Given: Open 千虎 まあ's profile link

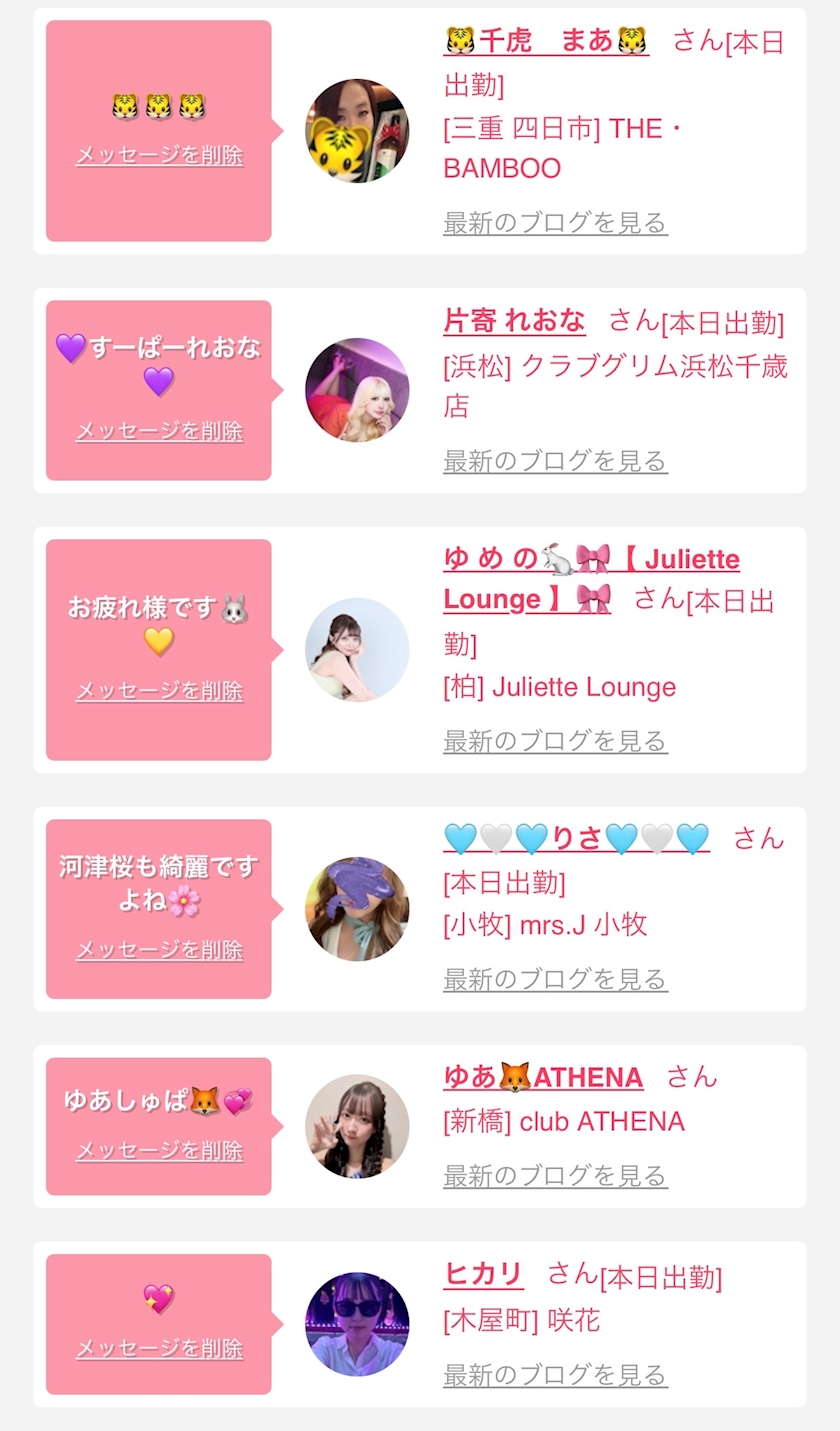Looking at the screenshot, I should coord(546,41).
